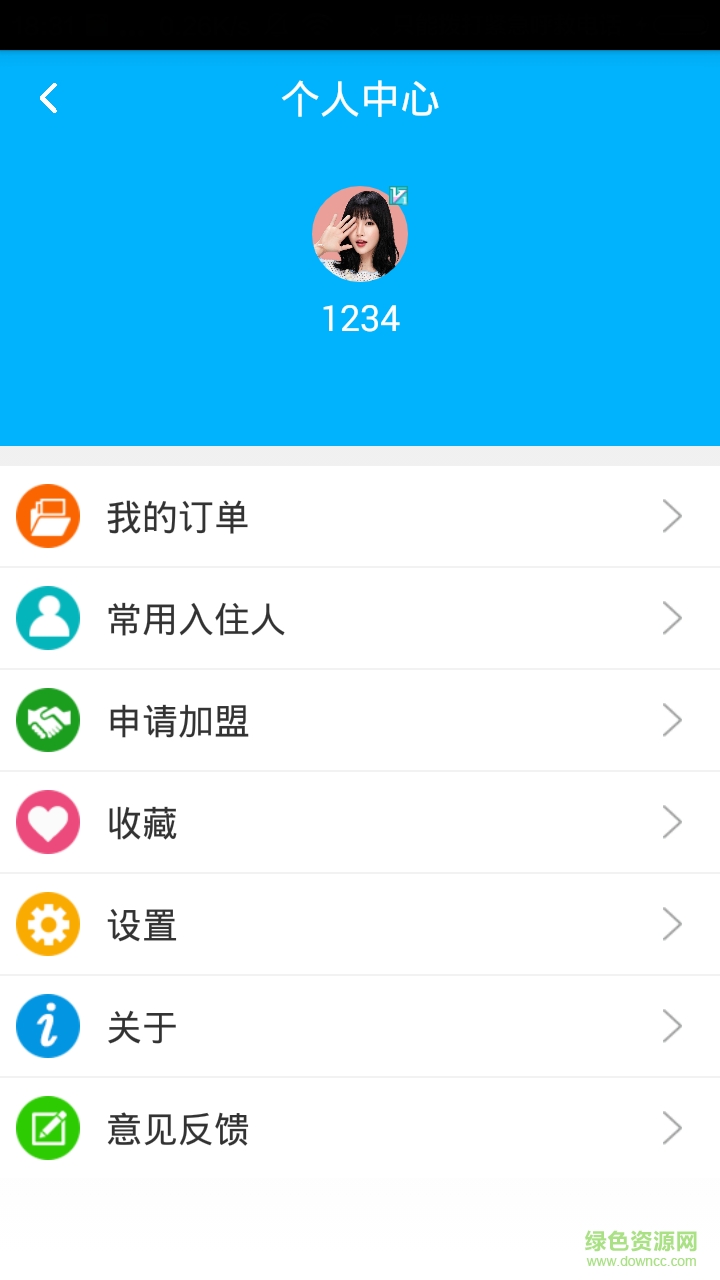Screen dimensions: 720x1280
Task: Select the 申请加盟 list row
Action: 360,720
